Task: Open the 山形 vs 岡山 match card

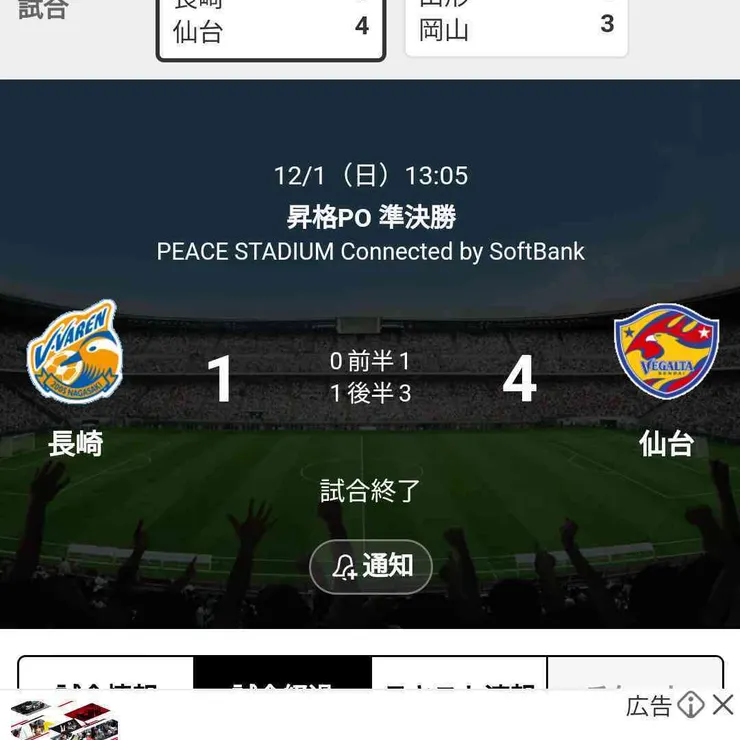Action: pyautogui.click(x=516, y=26)
